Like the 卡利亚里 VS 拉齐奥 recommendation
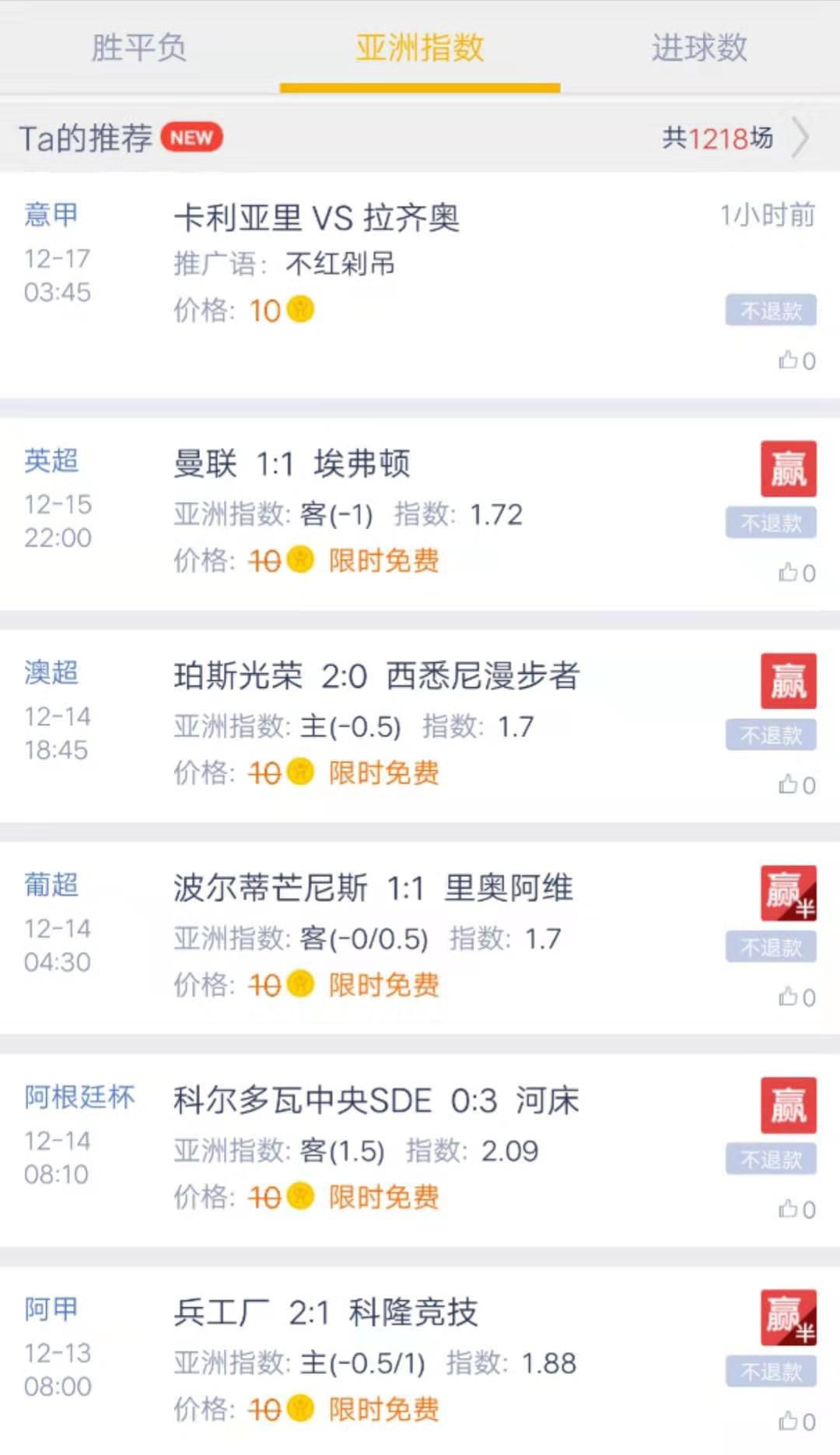This screenshot has height=1455, width=840. point(796,360)
